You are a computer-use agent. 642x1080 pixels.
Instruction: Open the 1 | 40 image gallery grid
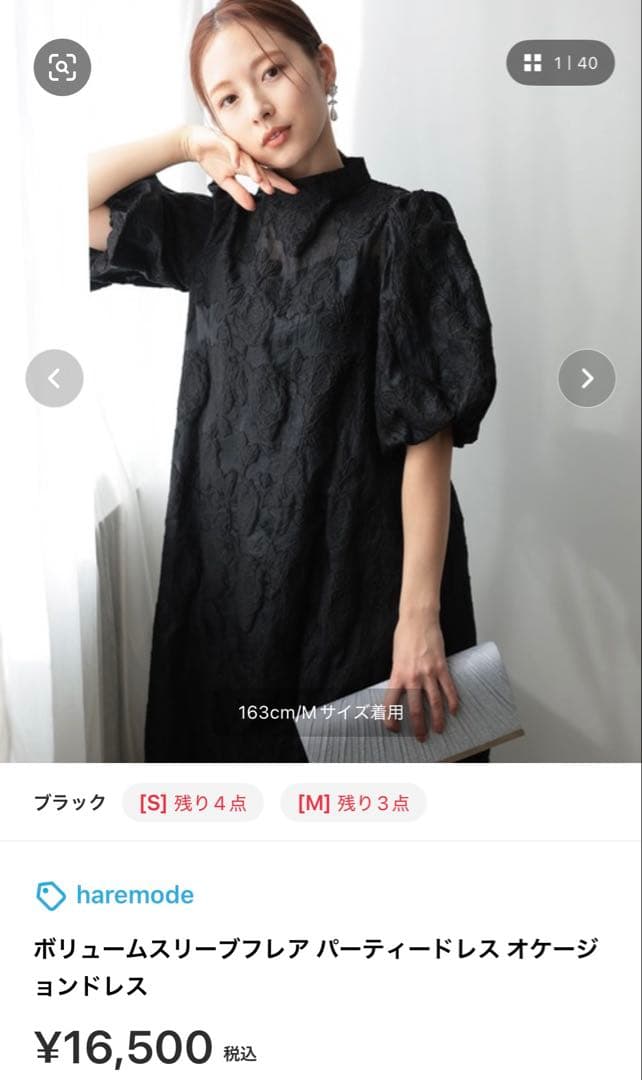pyautogui.click(x=560, y=63)
